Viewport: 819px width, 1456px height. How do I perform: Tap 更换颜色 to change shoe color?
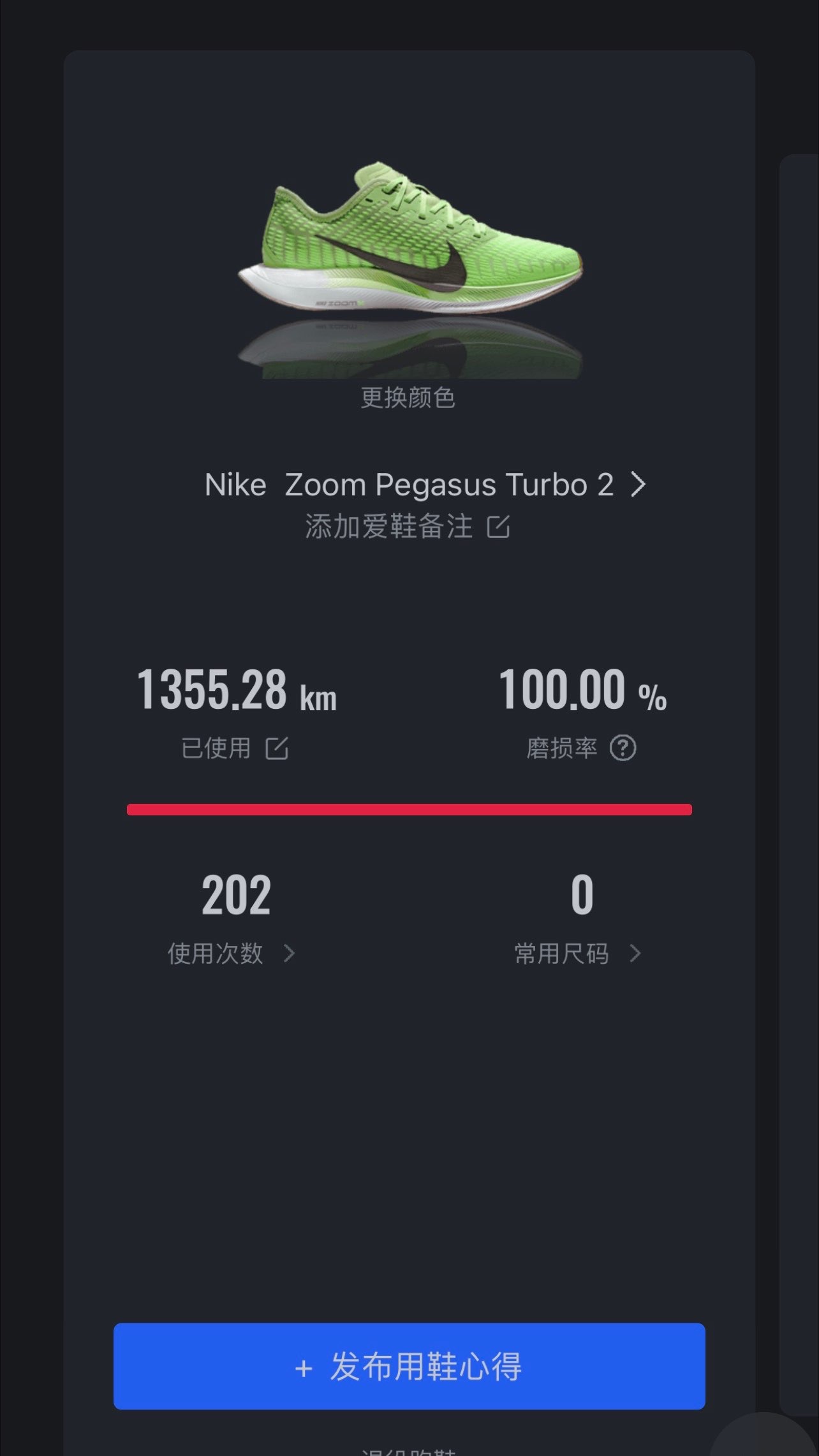pyautogui.click(x=408, y=398)
